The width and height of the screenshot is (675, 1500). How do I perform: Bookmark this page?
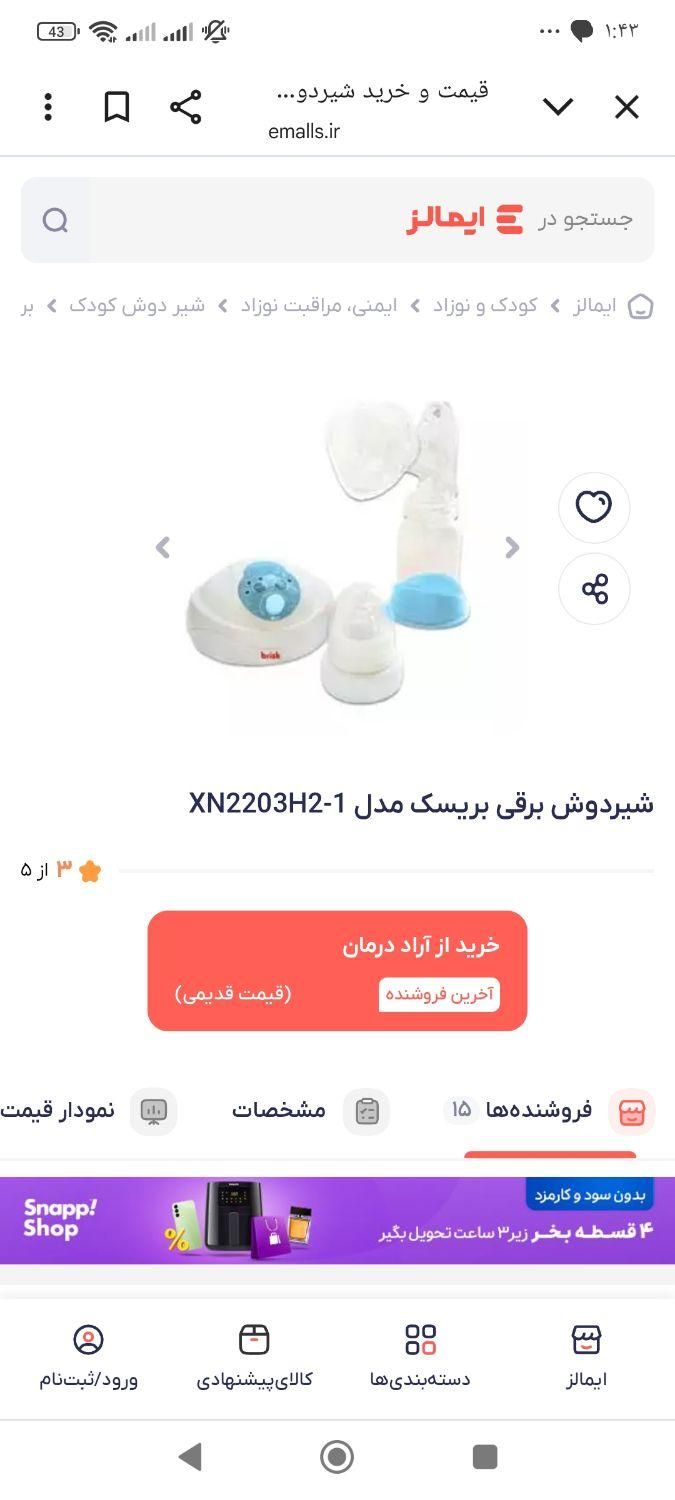point(117,107)
